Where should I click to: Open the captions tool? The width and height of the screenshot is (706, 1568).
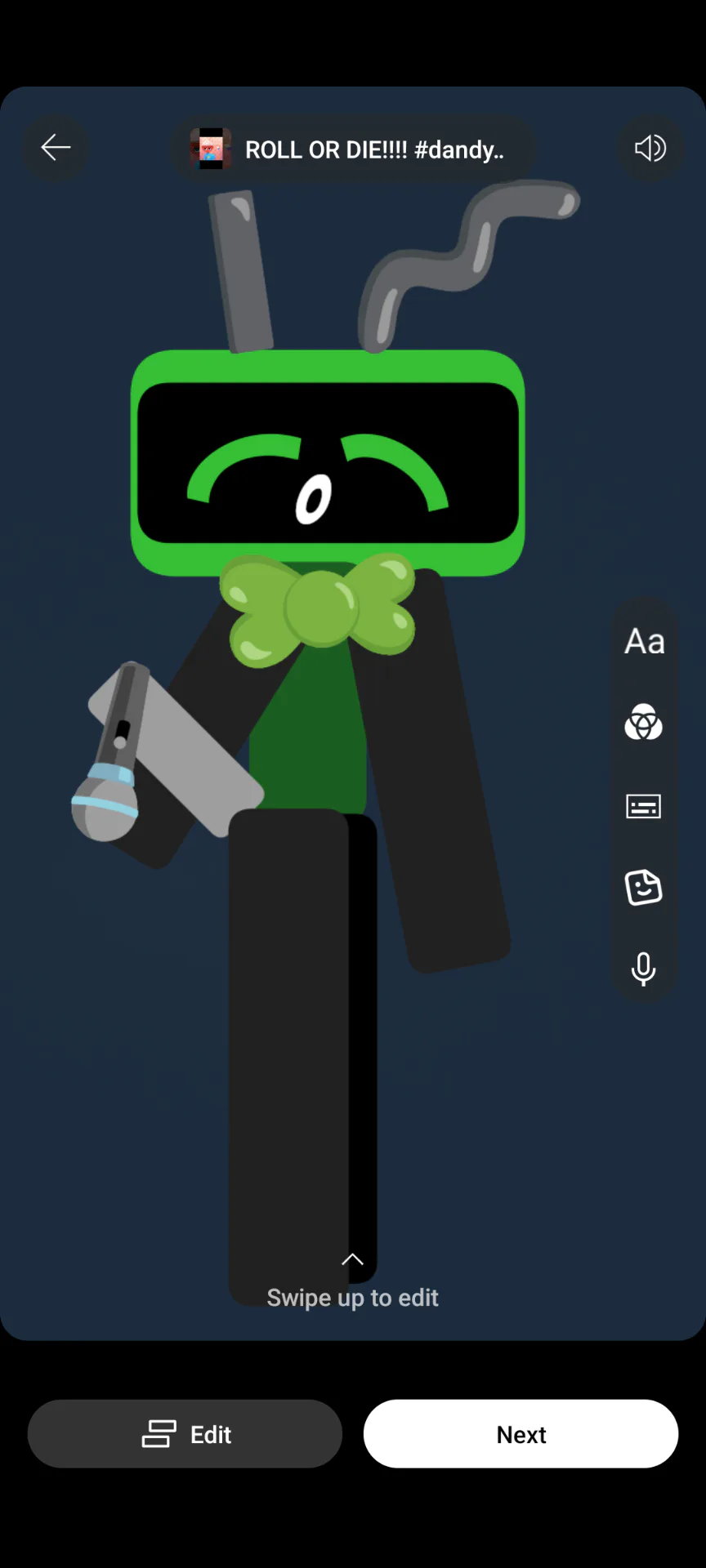(x=644, y=807)
